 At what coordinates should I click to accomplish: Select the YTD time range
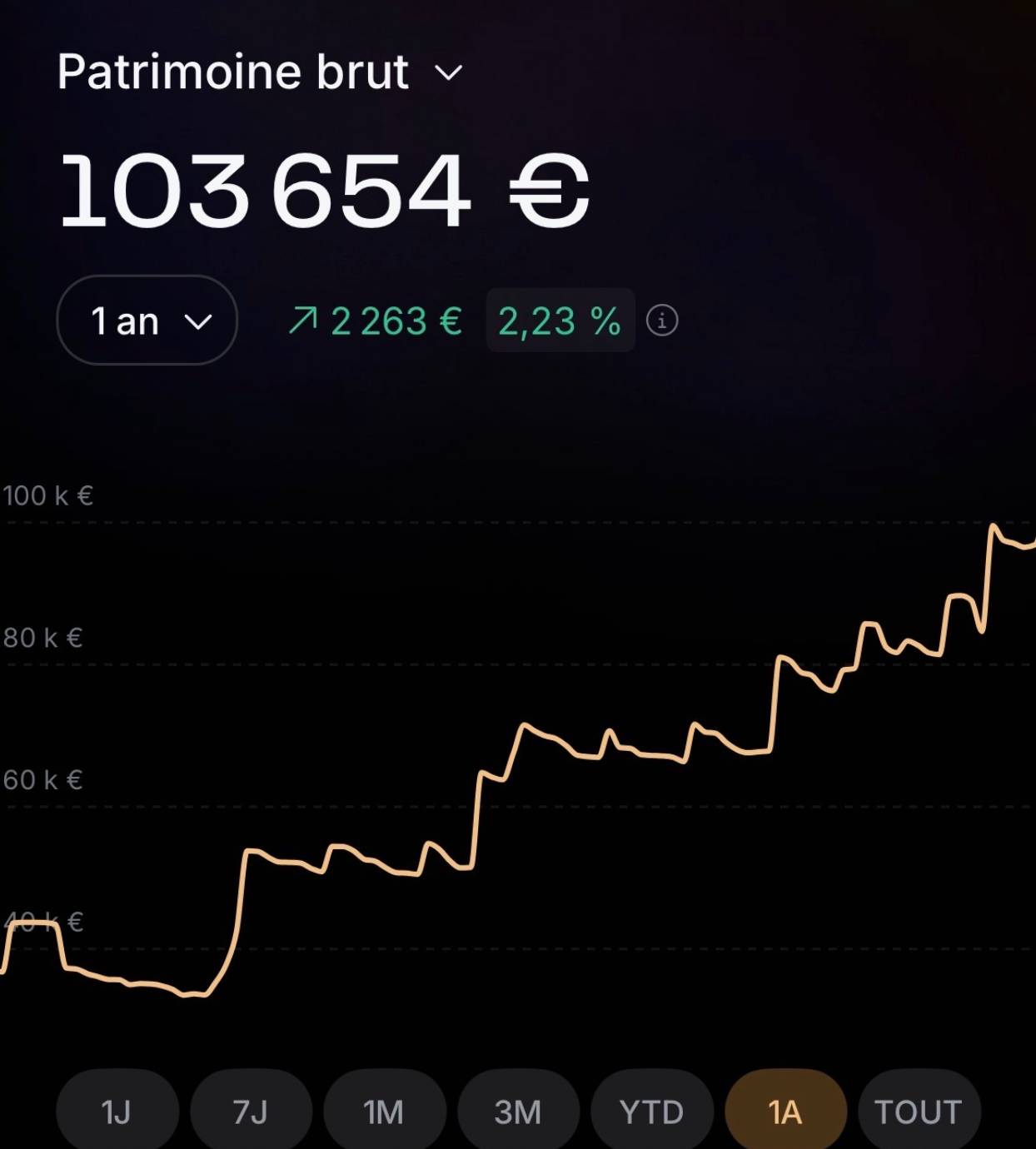point(651,1112)
